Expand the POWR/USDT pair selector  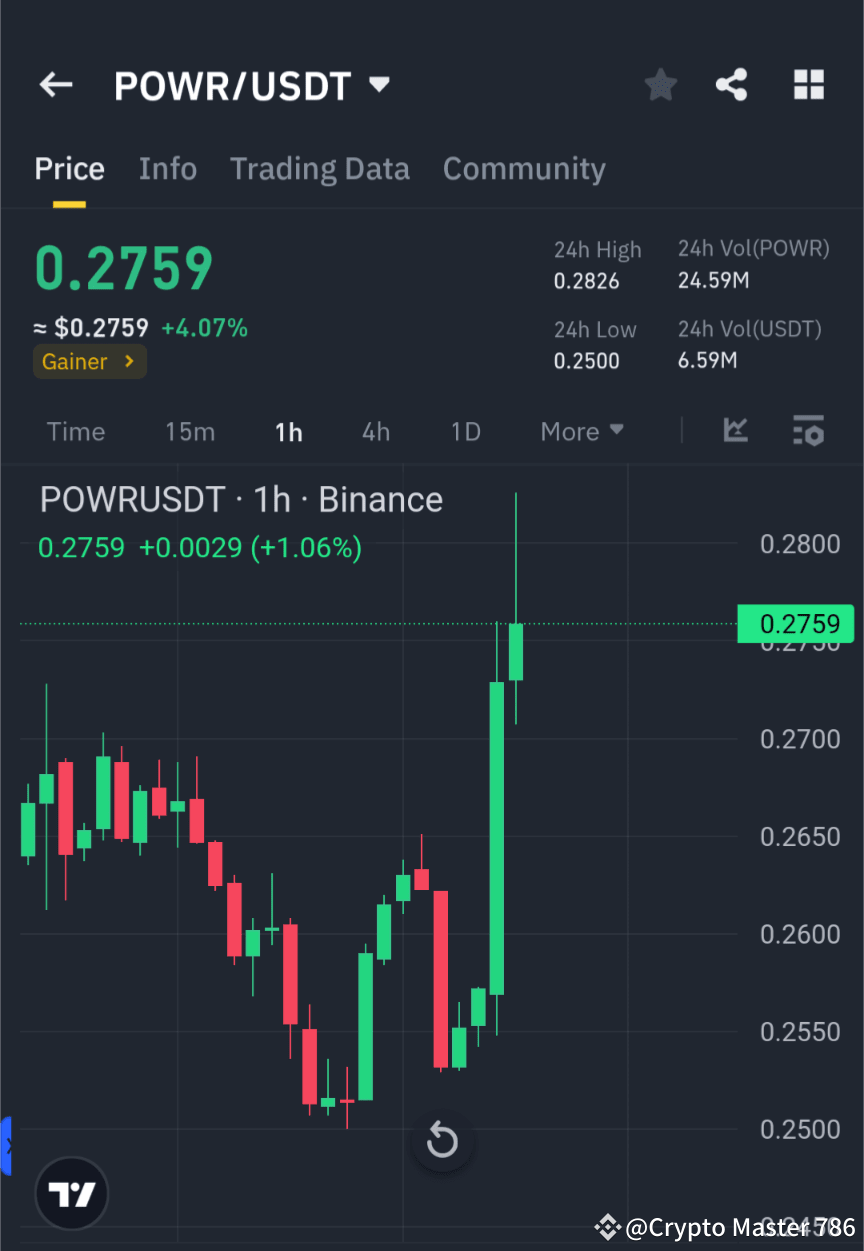[379, 85]
